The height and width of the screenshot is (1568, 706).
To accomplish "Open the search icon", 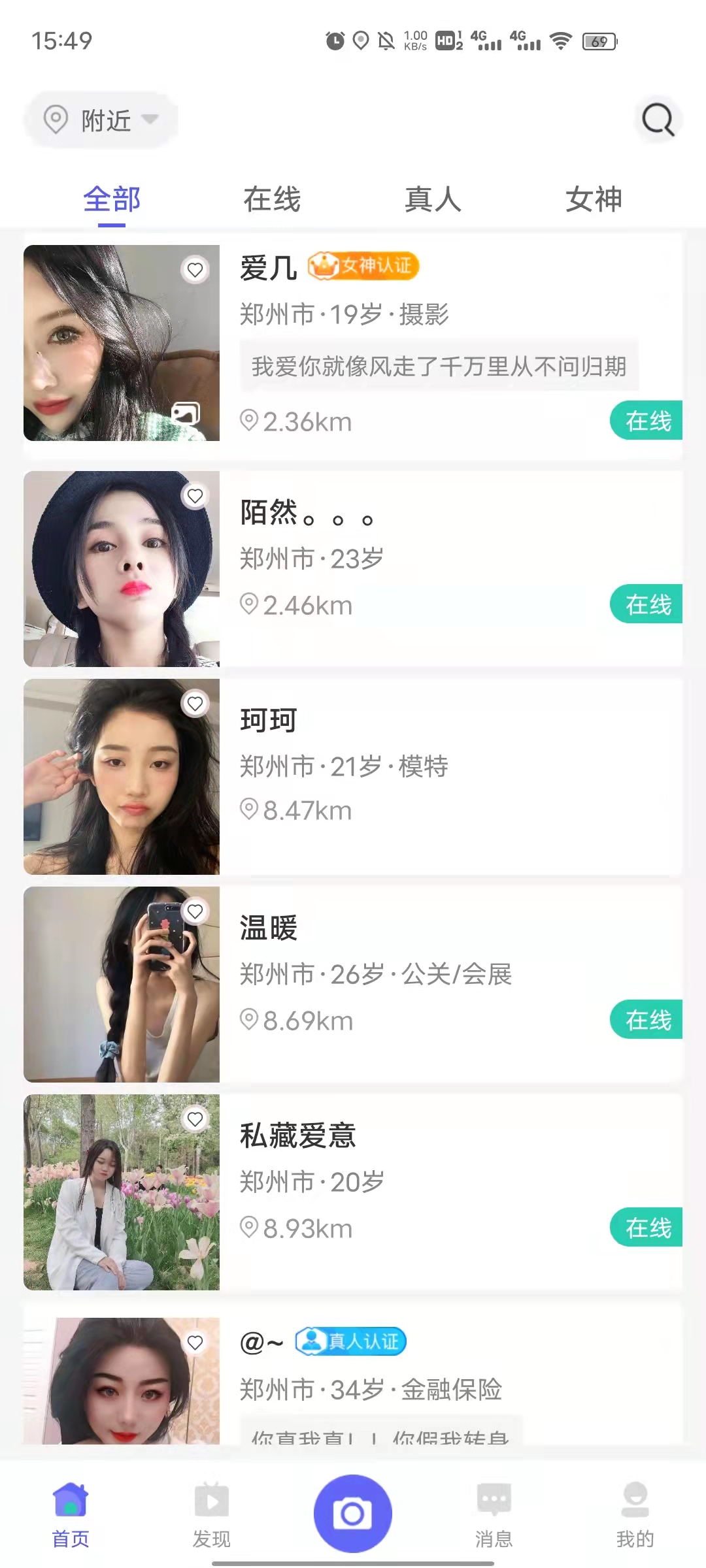I will [x=657, y=120].
